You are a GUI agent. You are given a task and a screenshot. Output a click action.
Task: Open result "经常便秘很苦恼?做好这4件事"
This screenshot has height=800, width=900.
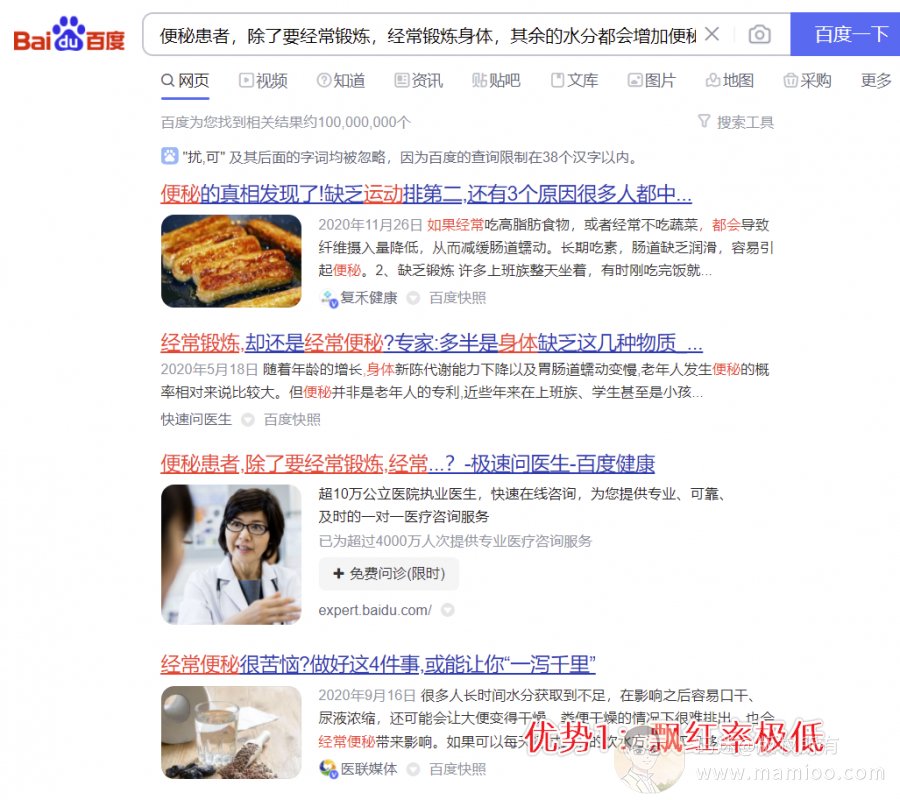pos(378,664)
